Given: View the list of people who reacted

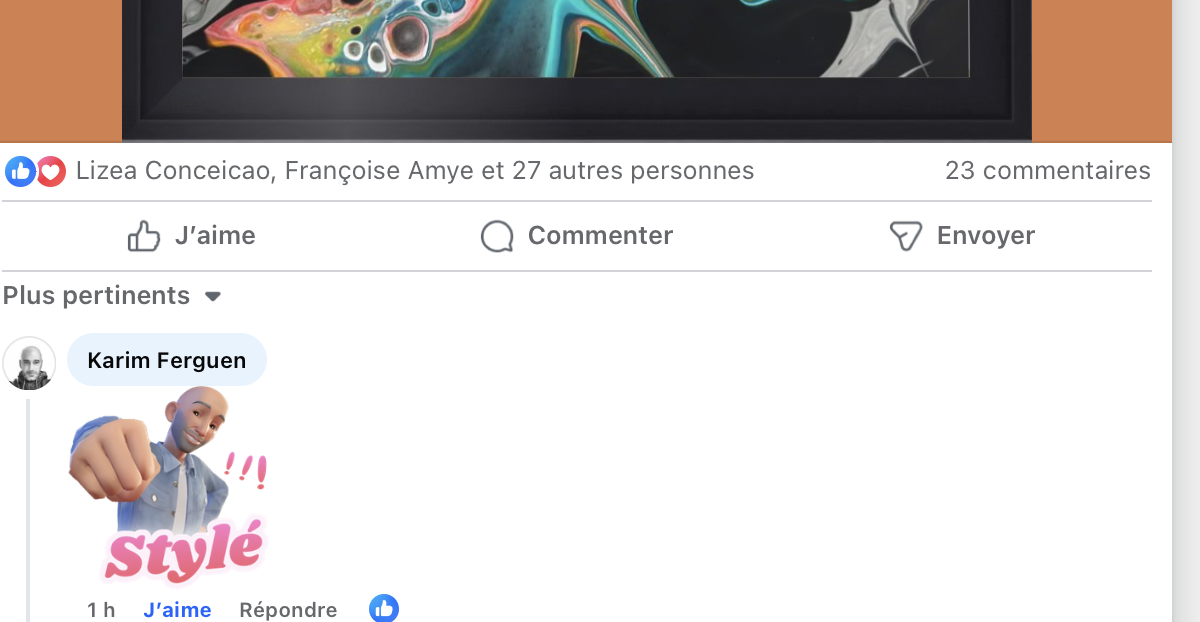Looking at the screenshot, I should 414,171.
